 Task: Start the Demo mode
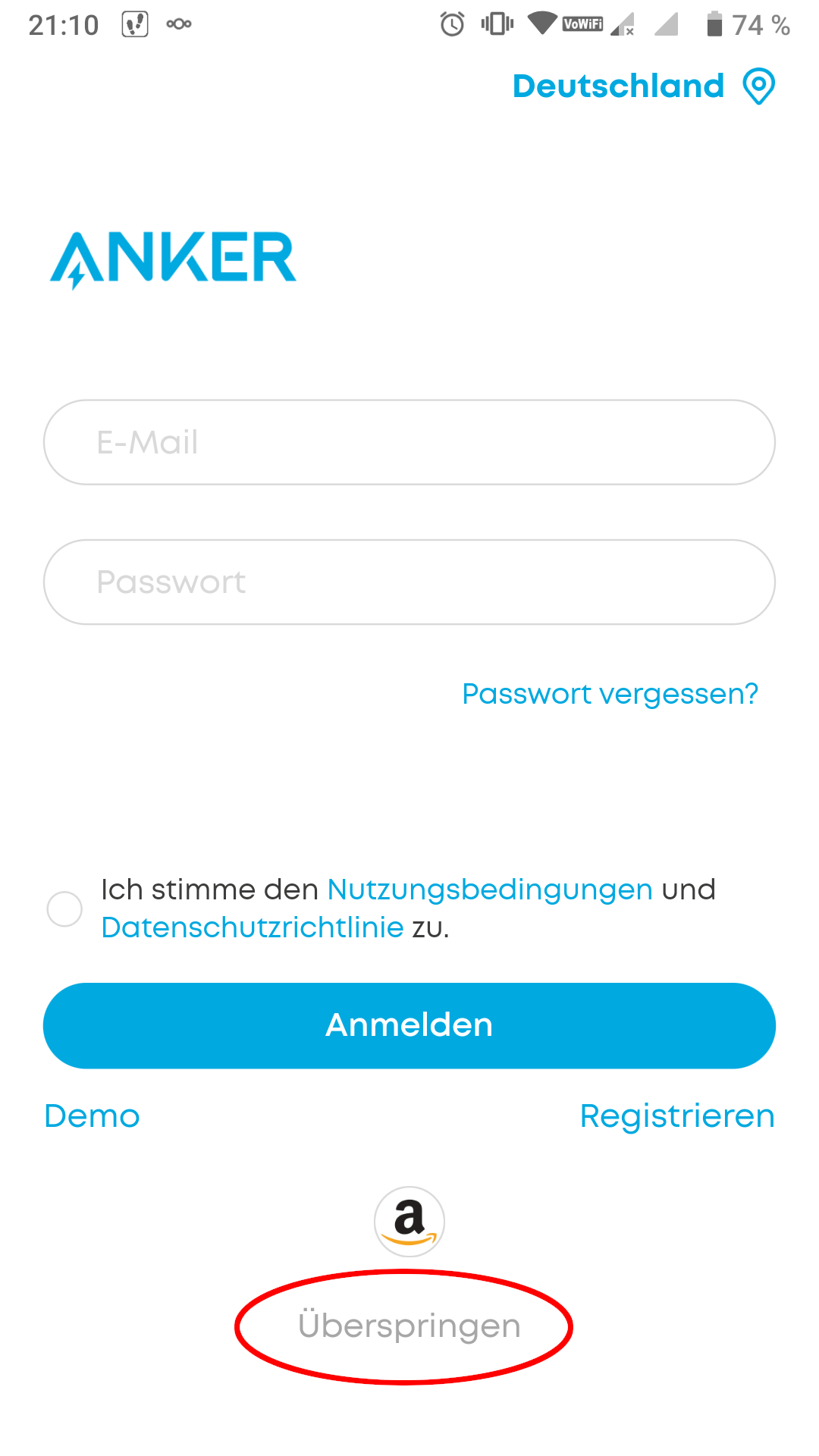tap(92, 1116)
